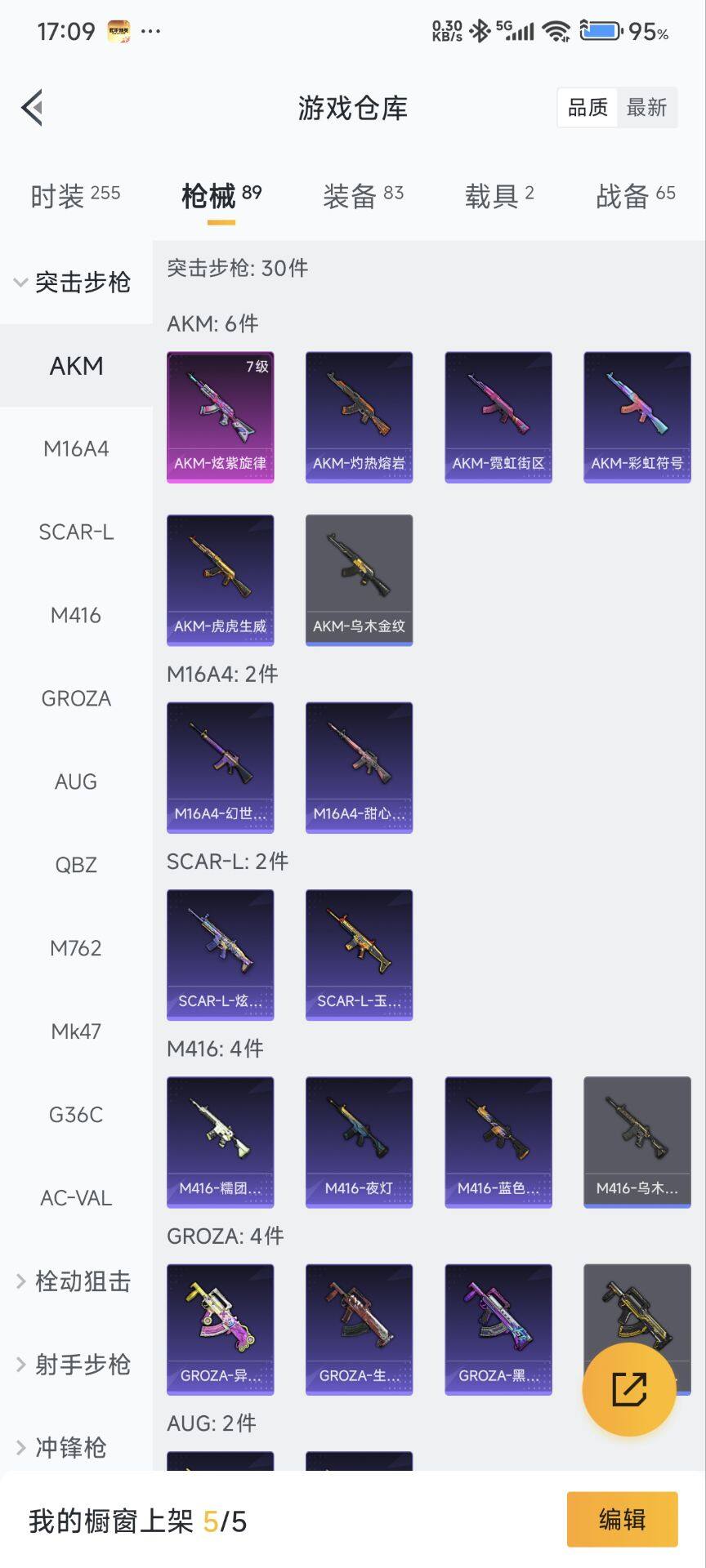Tap the orange floating share button

pos(628,1389)
